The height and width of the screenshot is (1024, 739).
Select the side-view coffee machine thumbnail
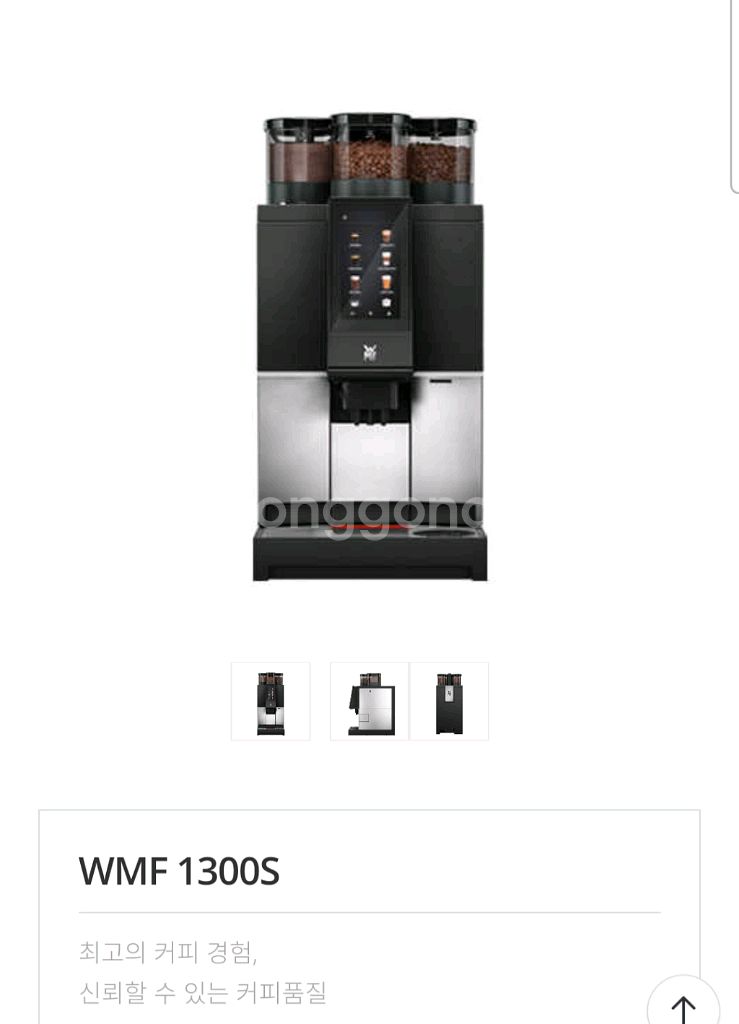pyautogui.click(x=369, y=701)
